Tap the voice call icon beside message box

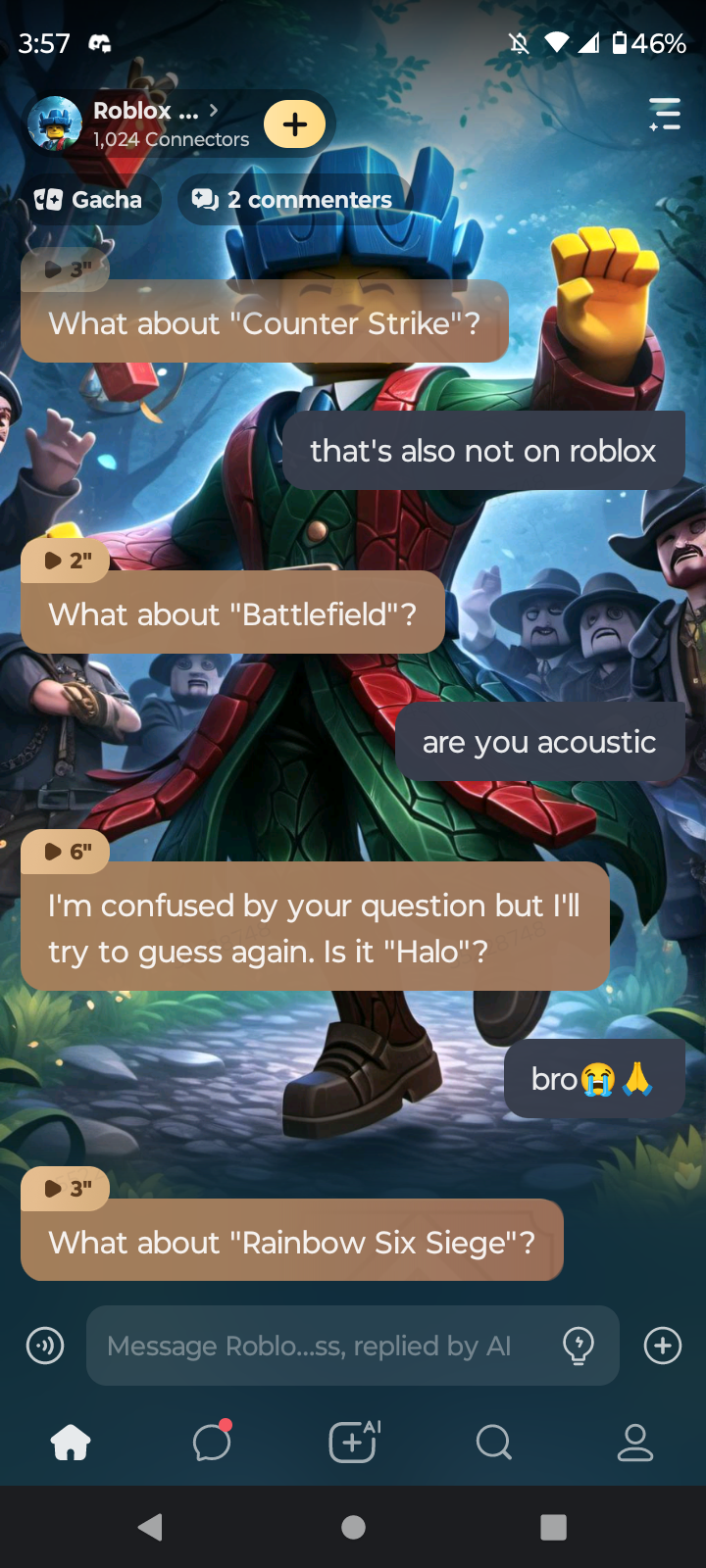45,1346
